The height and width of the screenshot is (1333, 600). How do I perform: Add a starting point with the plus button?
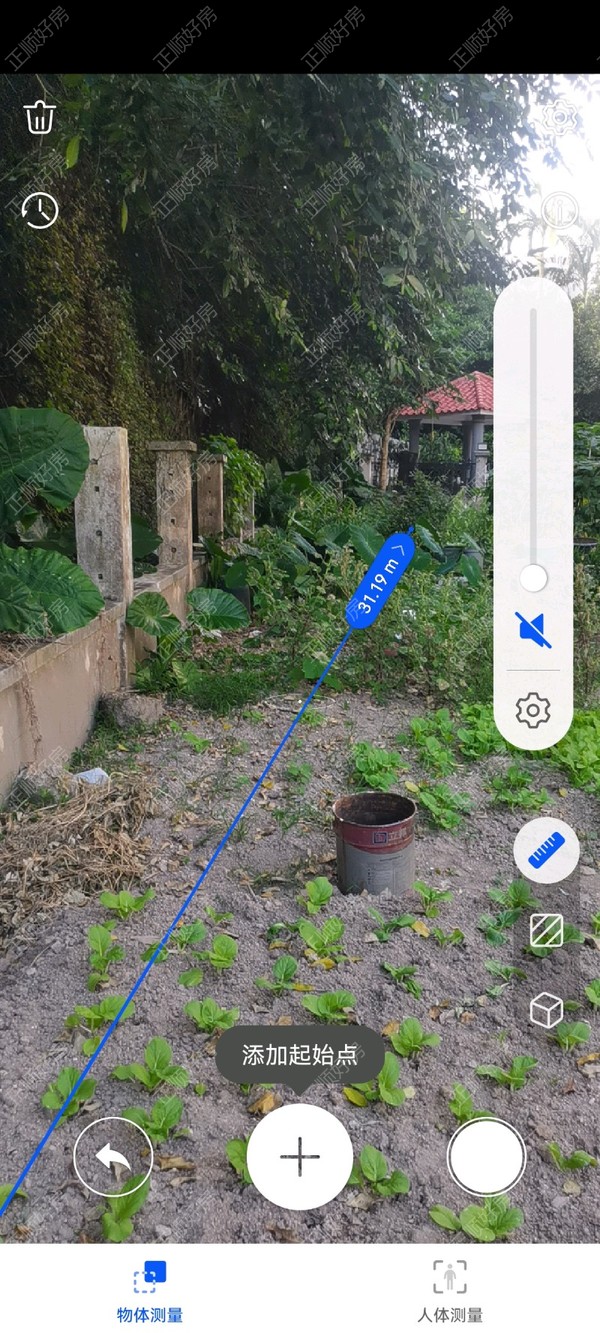pyautogui.click(x=300, y=1157)
